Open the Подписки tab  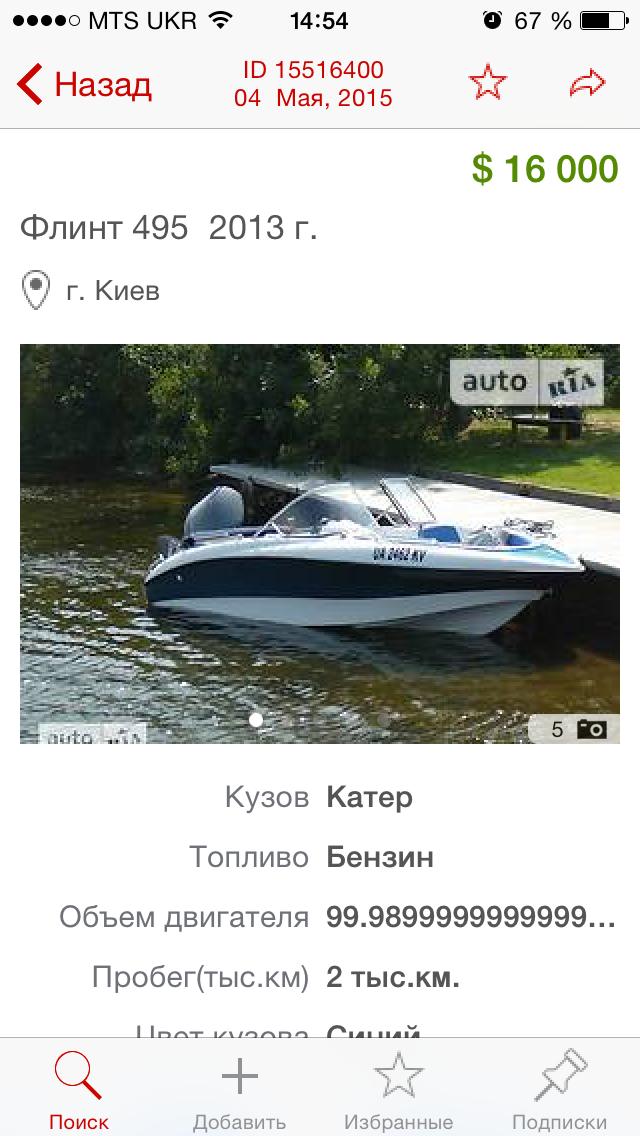click(x=559, y=1089)
